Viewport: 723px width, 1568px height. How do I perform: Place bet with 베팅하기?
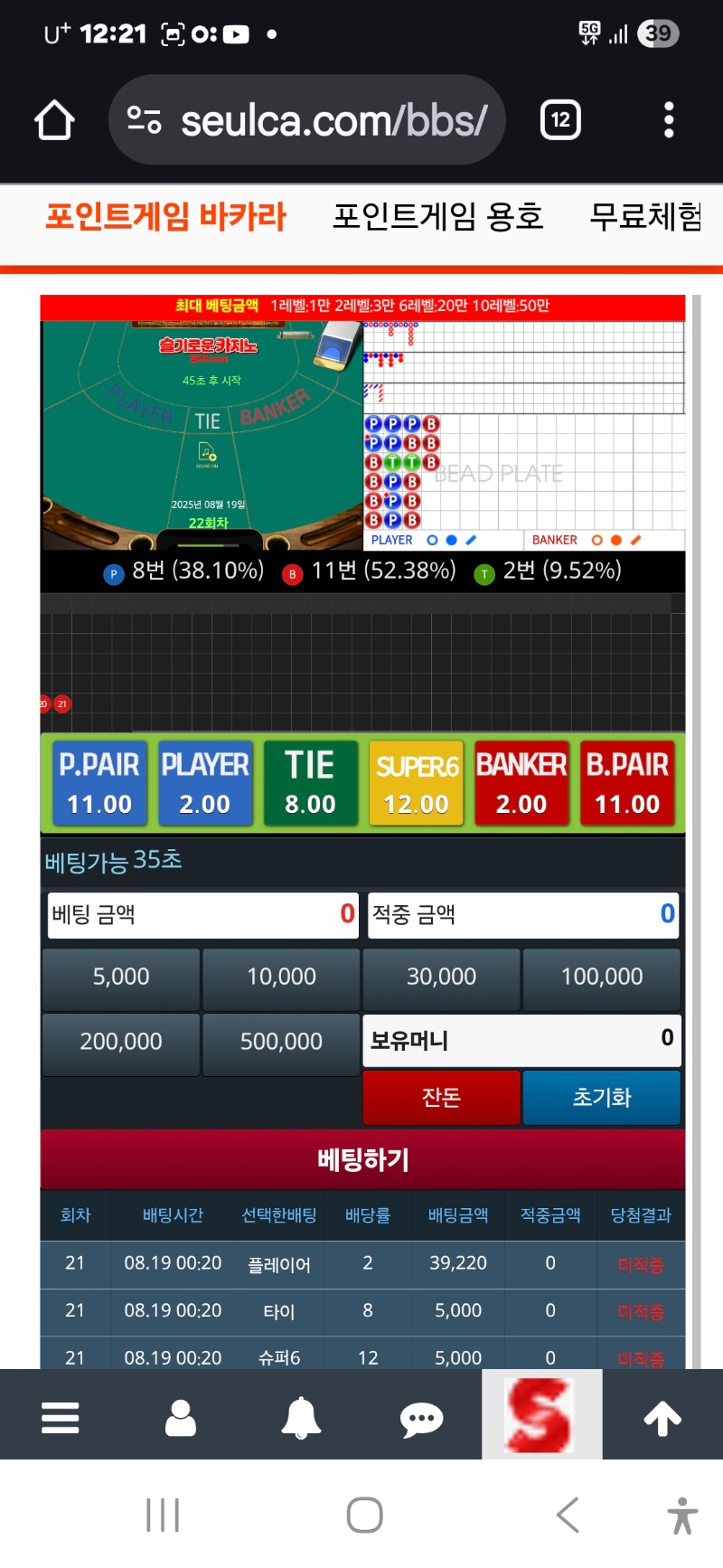point(362,1159)
